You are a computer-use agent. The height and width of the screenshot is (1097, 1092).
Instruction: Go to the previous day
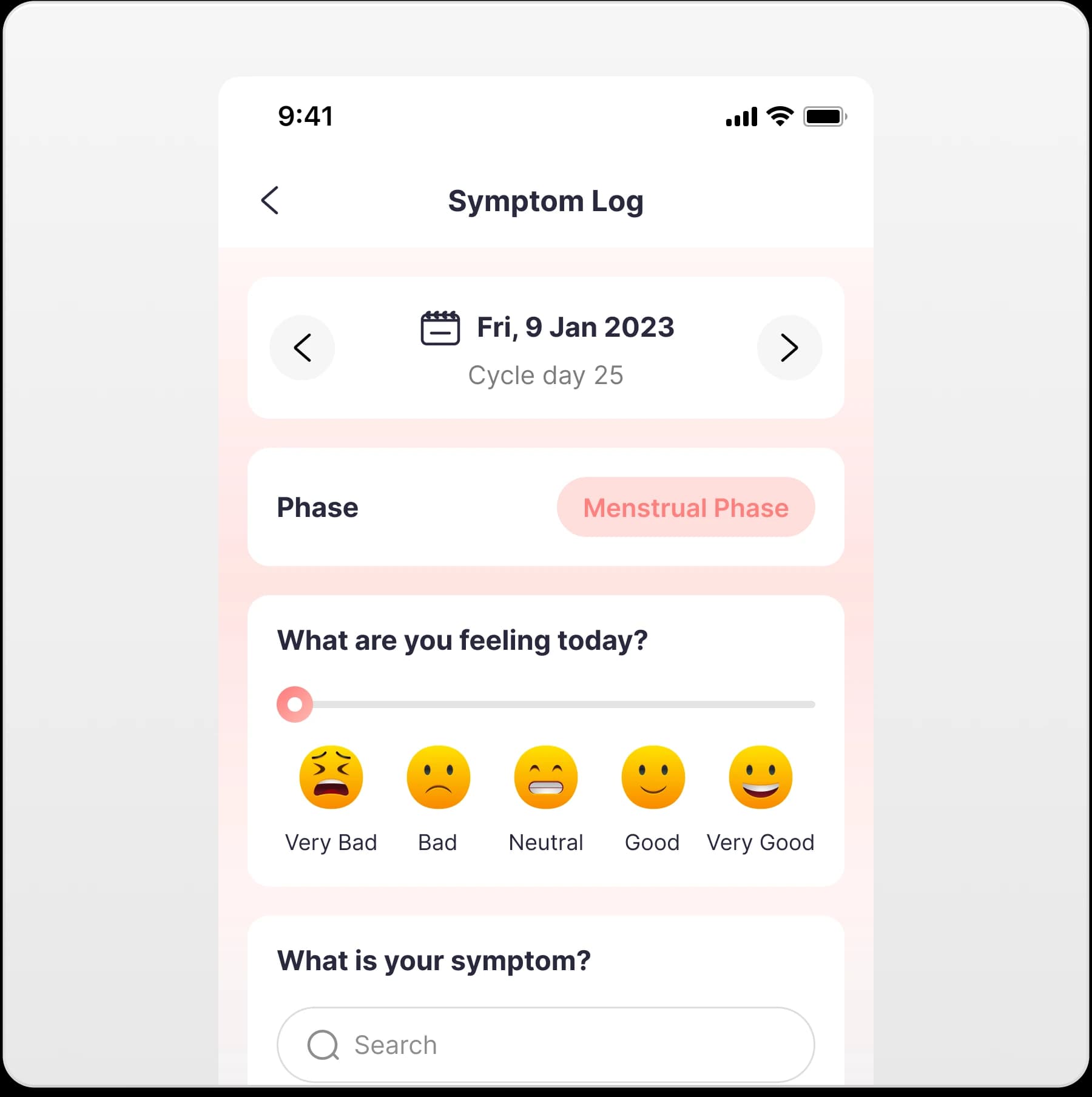pyautogui.click(x=302, y=348)
